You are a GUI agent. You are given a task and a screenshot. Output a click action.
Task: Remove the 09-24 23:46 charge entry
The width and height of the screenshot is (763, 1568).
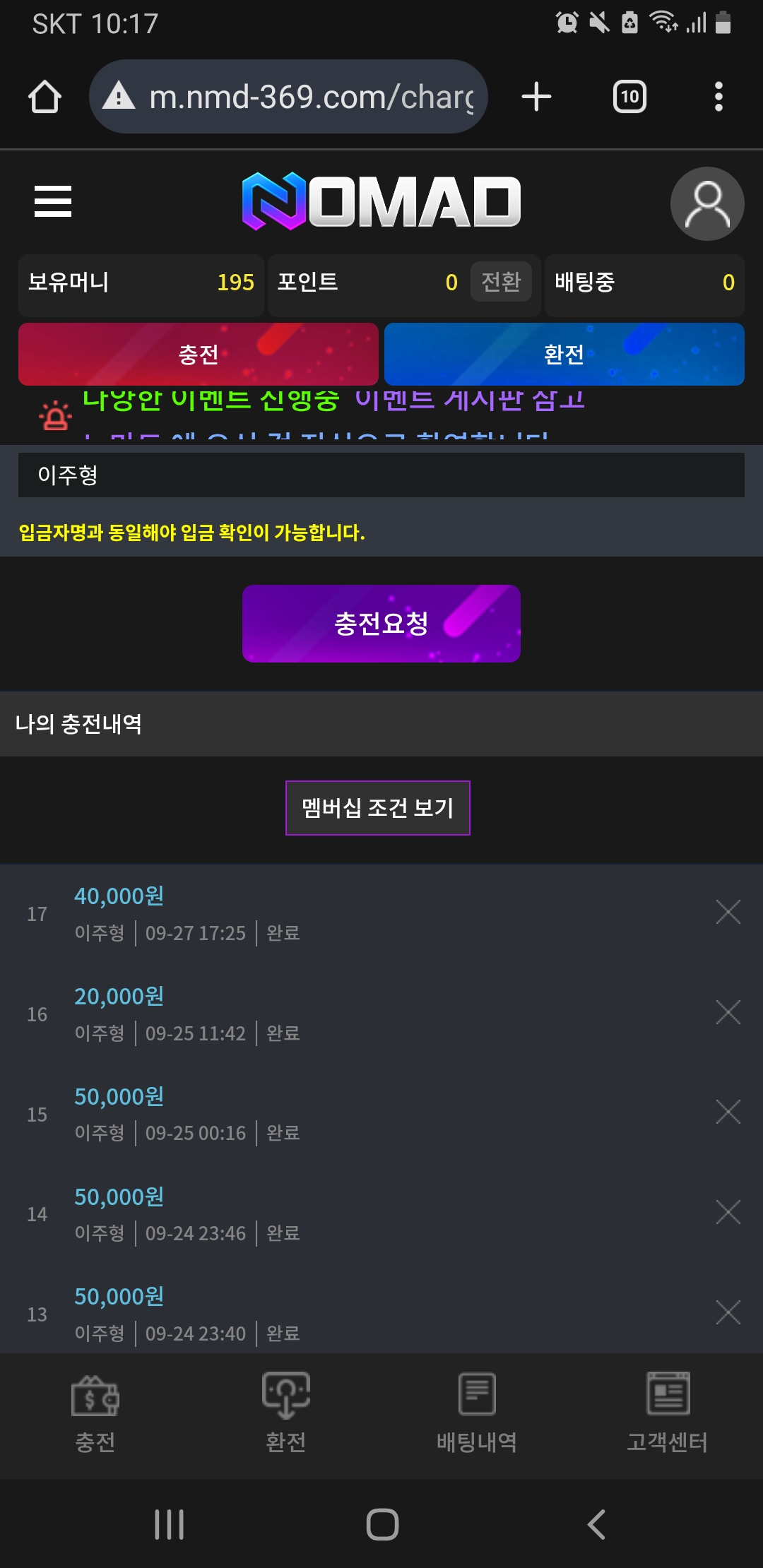tap(728, 1213)
